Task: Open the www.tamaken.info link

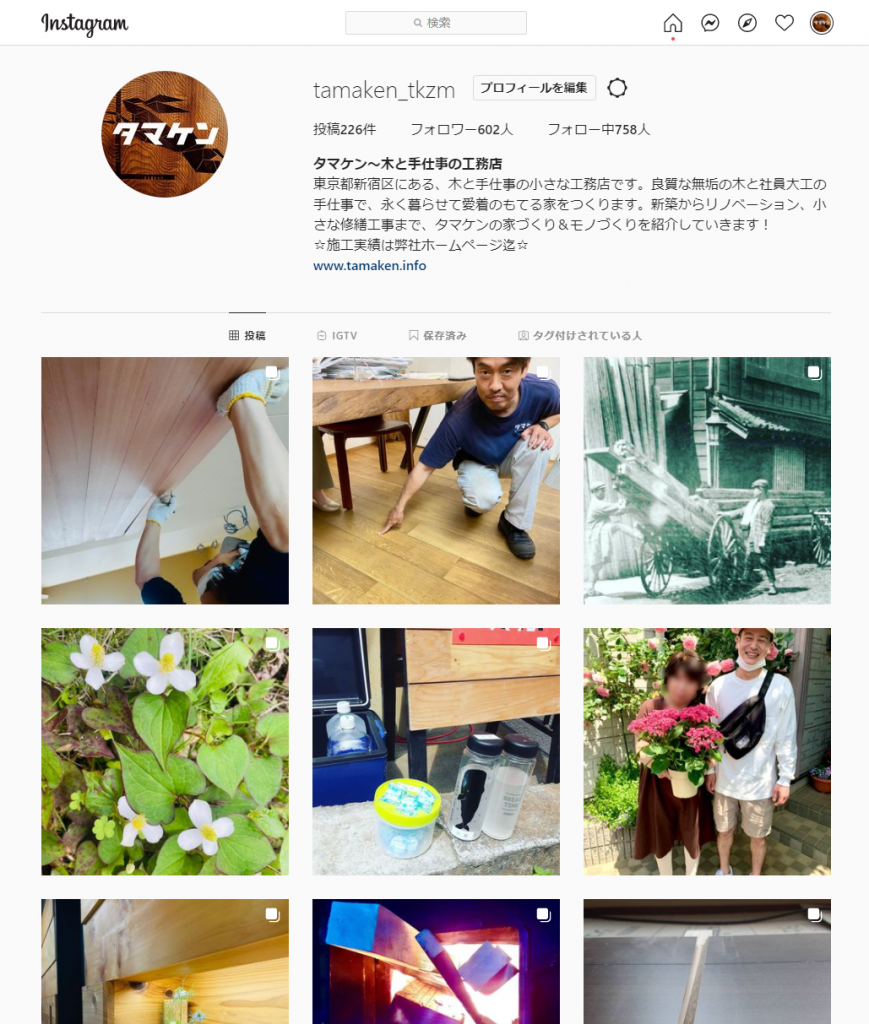Action: pyautogui.click(x=370, y=266)
